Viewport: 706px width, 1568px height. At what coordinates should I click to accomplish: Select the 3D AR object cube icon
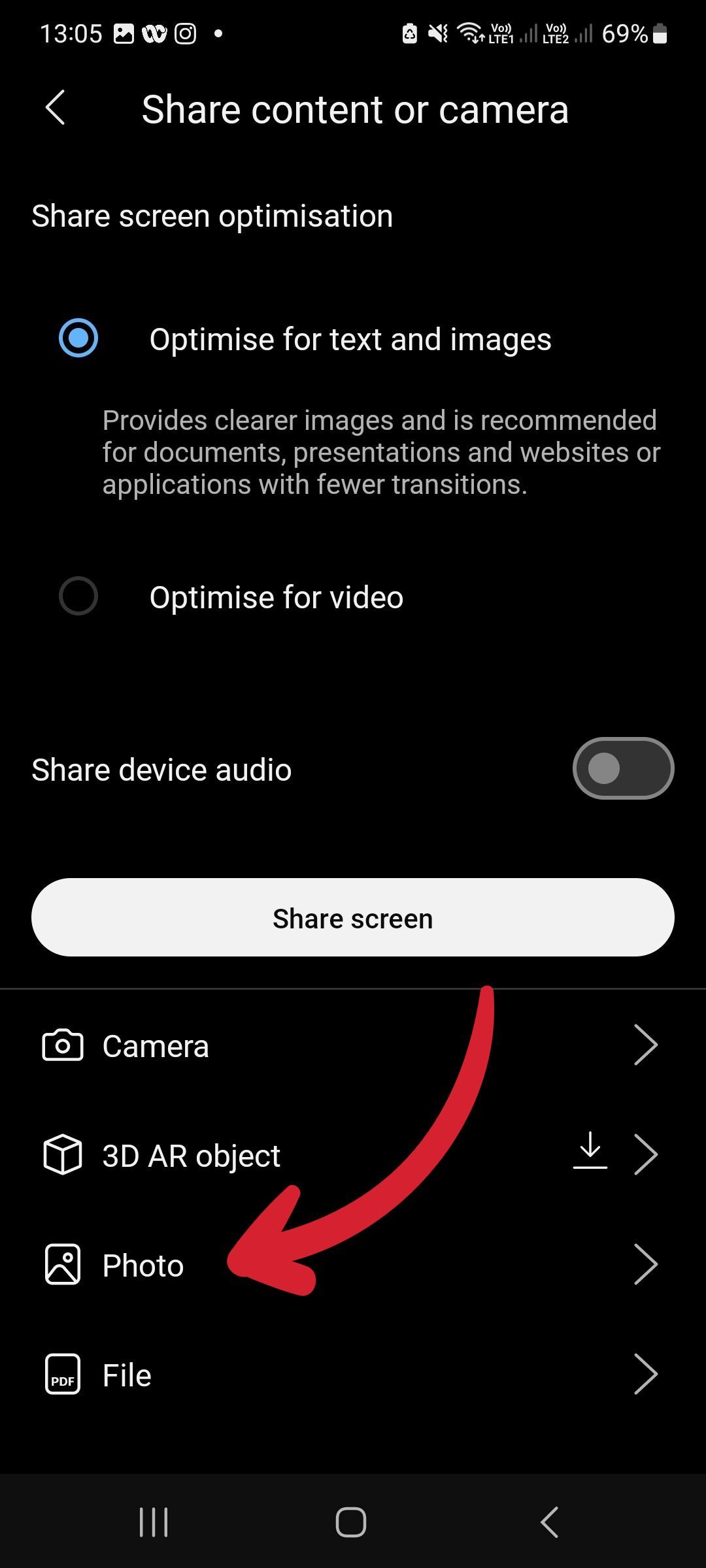click(62, 1154)
